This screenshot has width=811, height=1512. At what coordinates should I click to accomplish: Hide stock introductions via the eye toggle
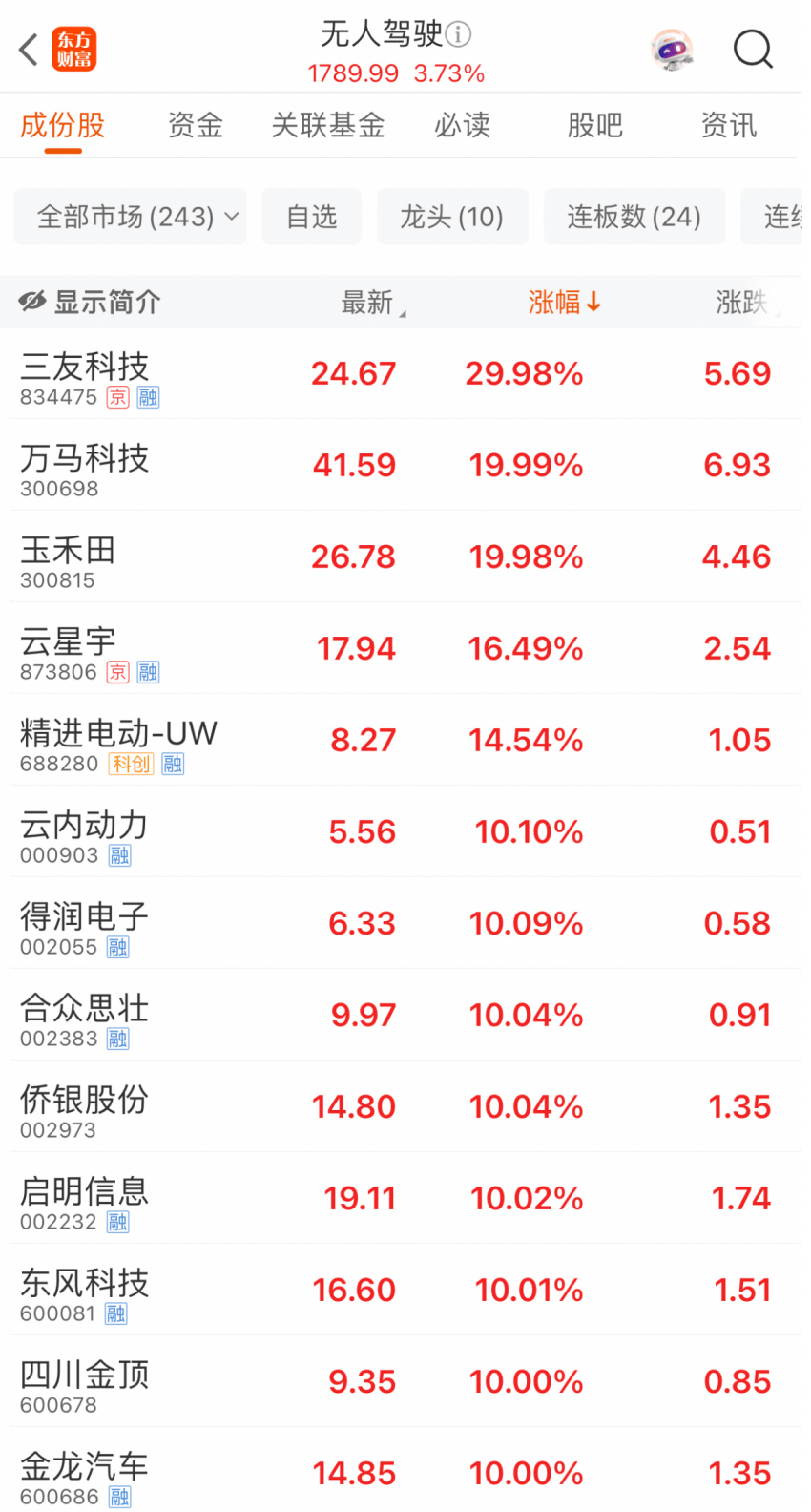tap(31, 301)
